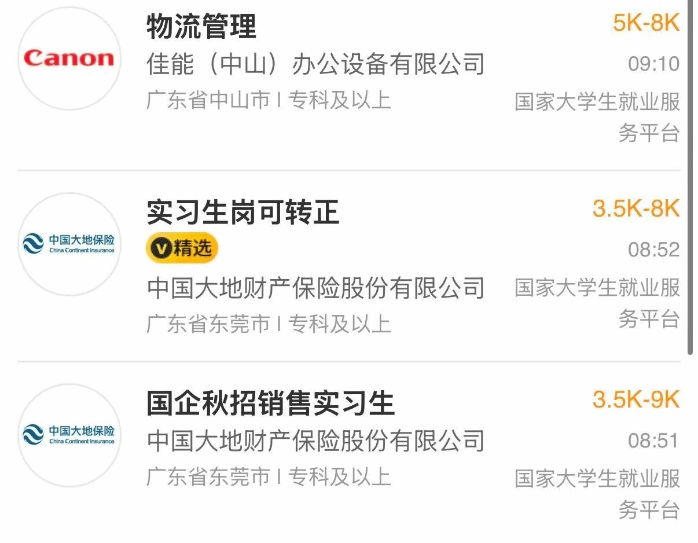Open the 物流管理 job at Canon
698x543 pixels.
pyautogui.click(x=202, y=26)
